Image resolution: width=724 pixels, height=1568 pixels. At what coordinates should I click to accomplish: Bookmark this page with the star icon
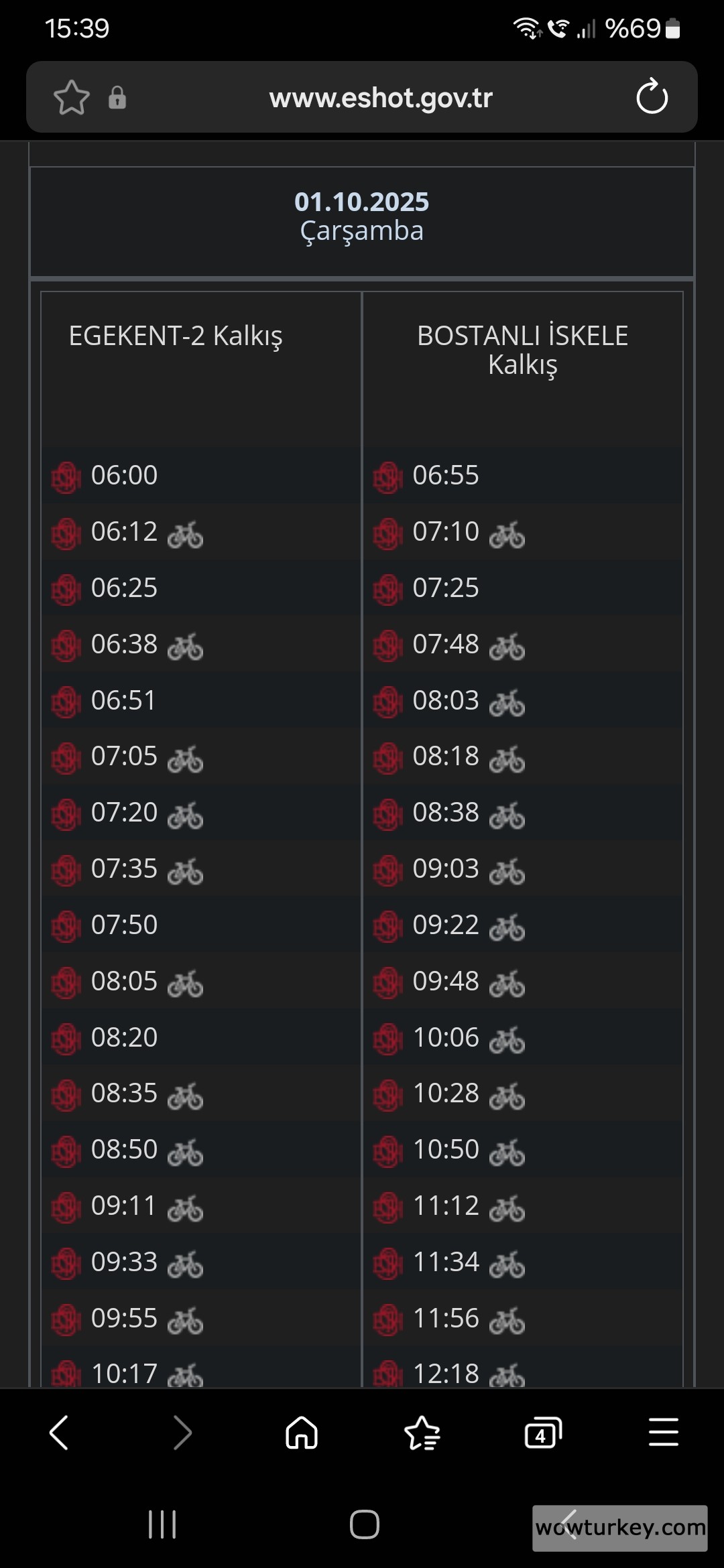point(71,98)
